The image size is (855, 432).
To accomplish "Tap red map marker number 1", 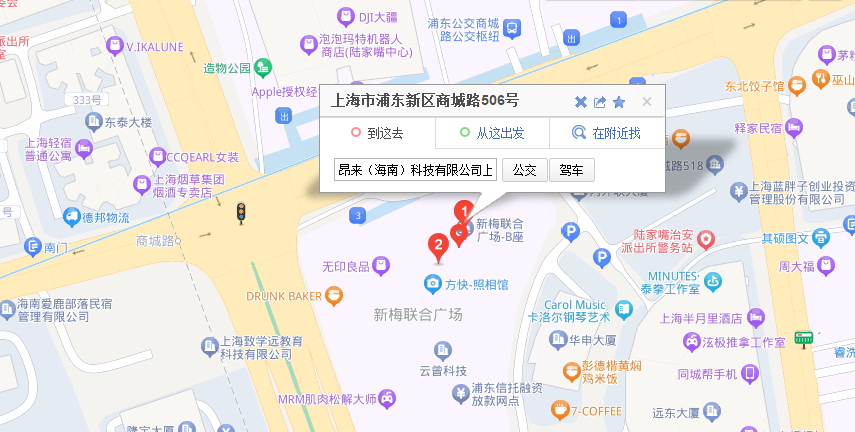I will (463, 212).
